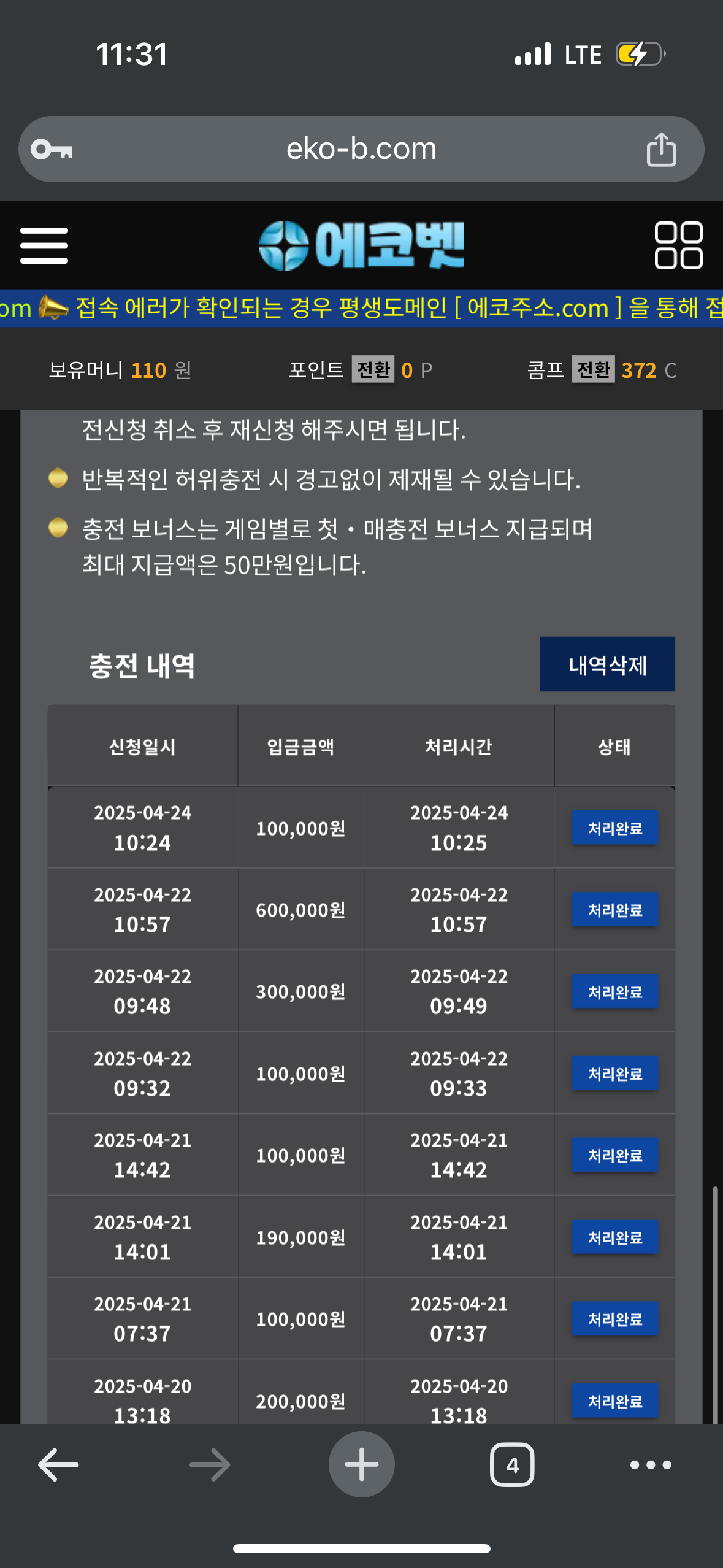
Task: Tap 전환 next to 콤프
Action: click(x=593, y=369)
